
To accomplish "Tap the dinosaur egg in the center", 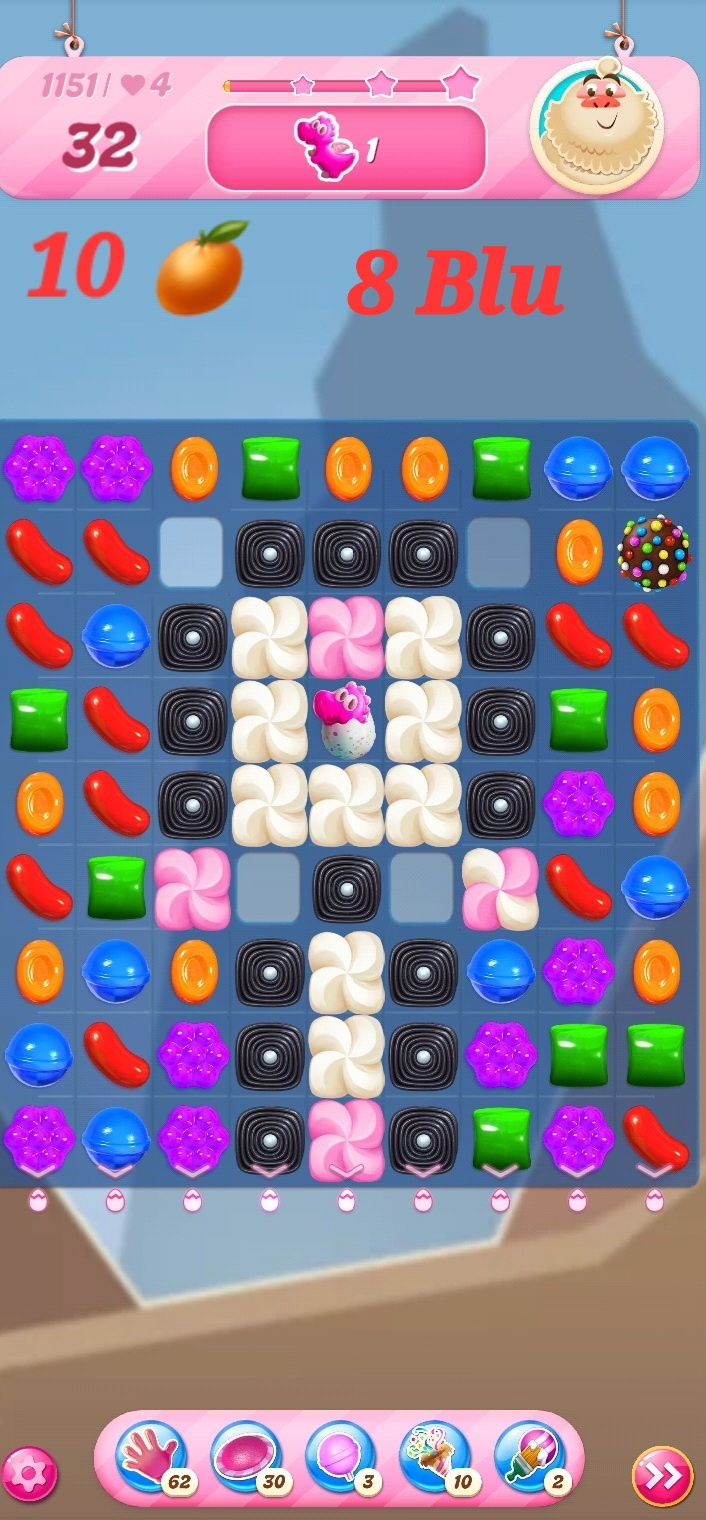I will coord(346,721).
